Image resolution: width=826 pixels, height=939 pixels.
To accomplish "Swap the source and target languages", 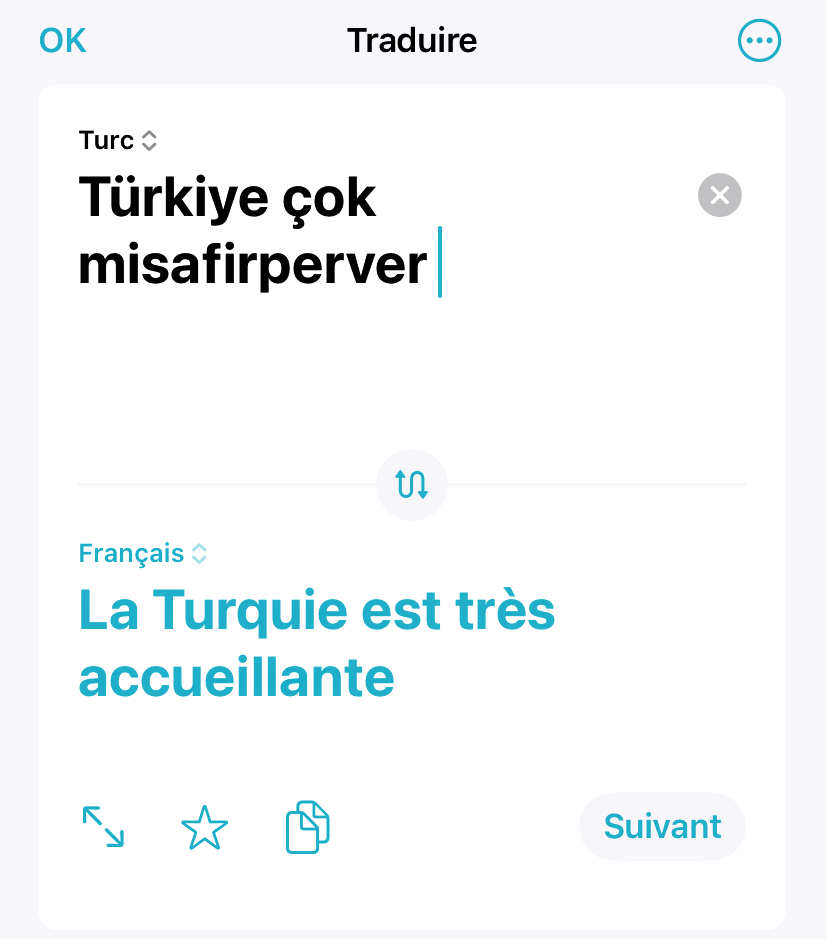I will tap(412, 484).
